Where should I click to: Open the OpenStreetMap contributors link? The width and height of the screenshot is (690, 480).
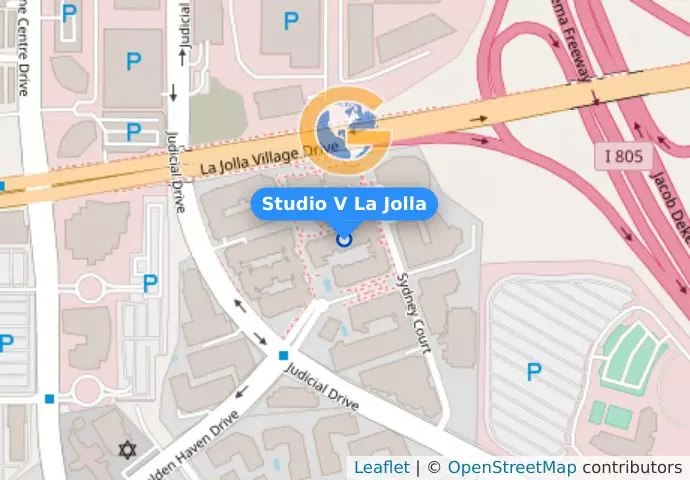(511, 467)
